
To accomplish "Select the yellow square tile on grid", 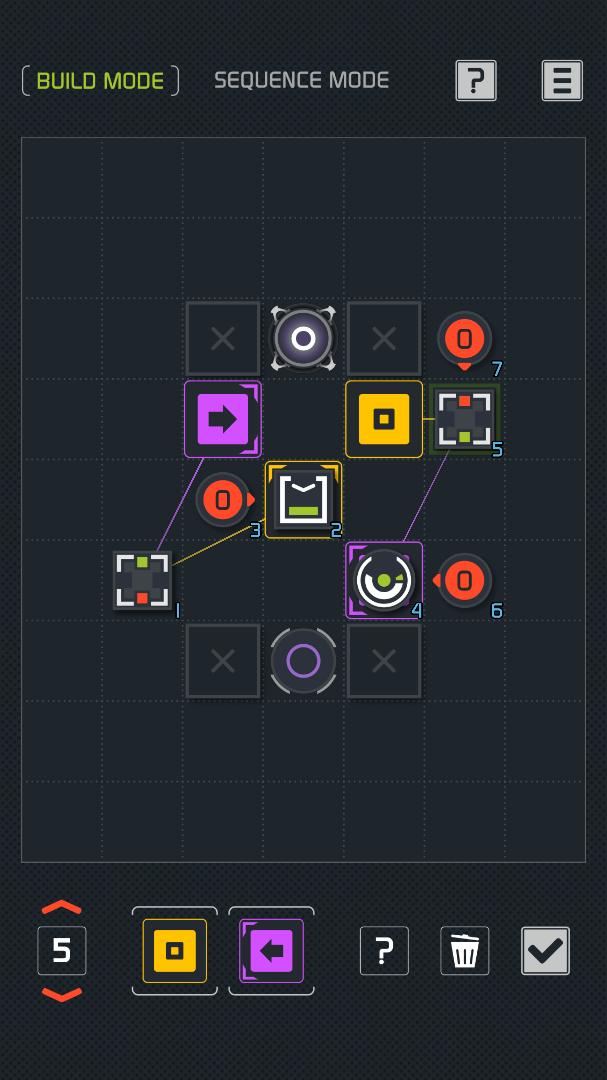I will (384, 419).
